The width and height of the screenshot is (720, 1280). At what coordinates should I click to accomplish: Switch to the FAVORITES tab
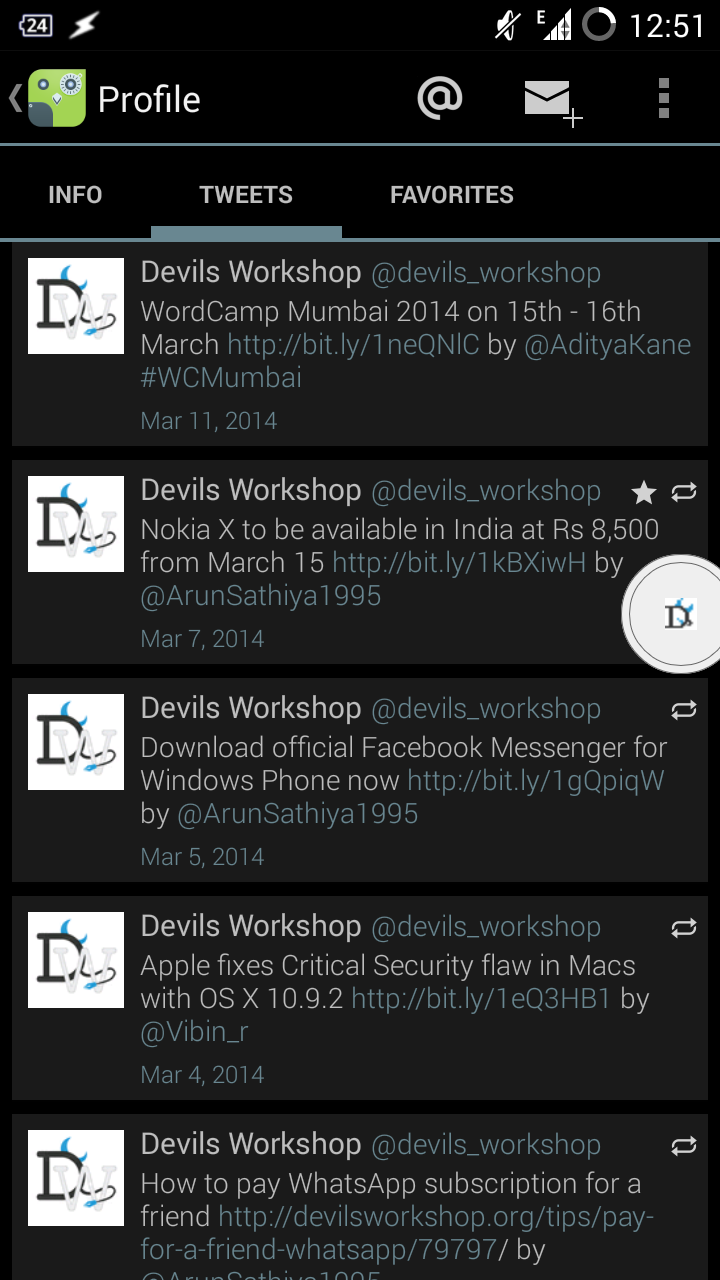(x=452, y=195)
